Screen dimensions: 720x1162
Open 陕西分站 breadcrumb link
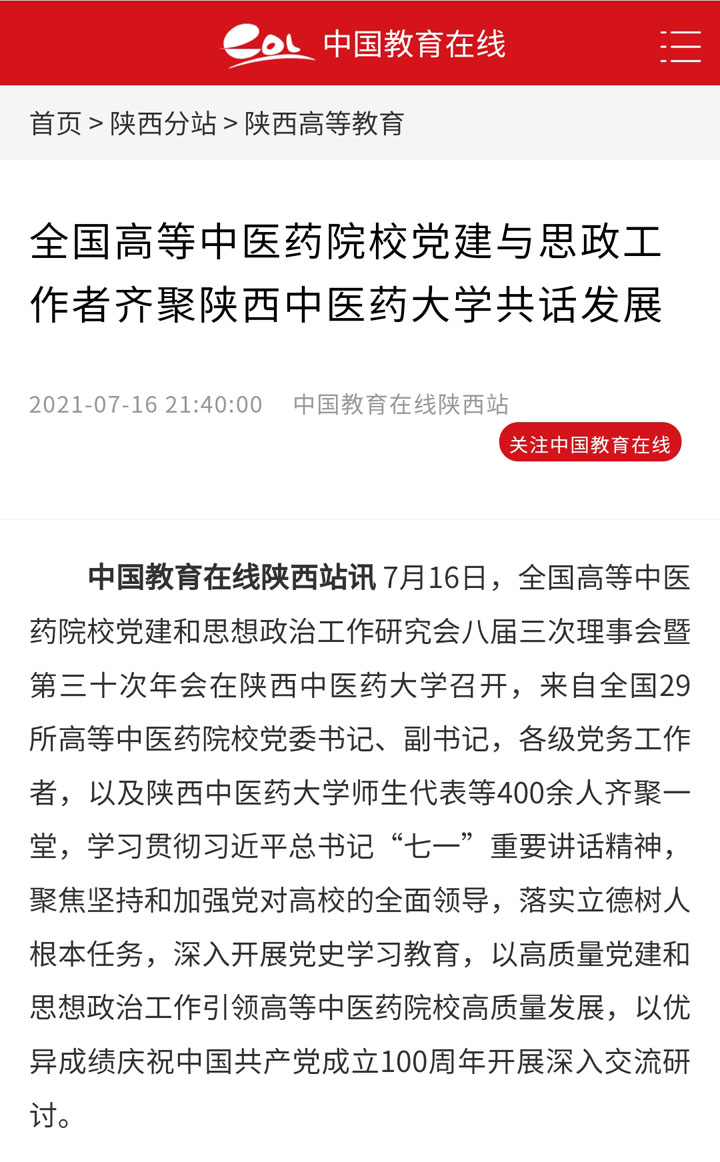(163, 124)
